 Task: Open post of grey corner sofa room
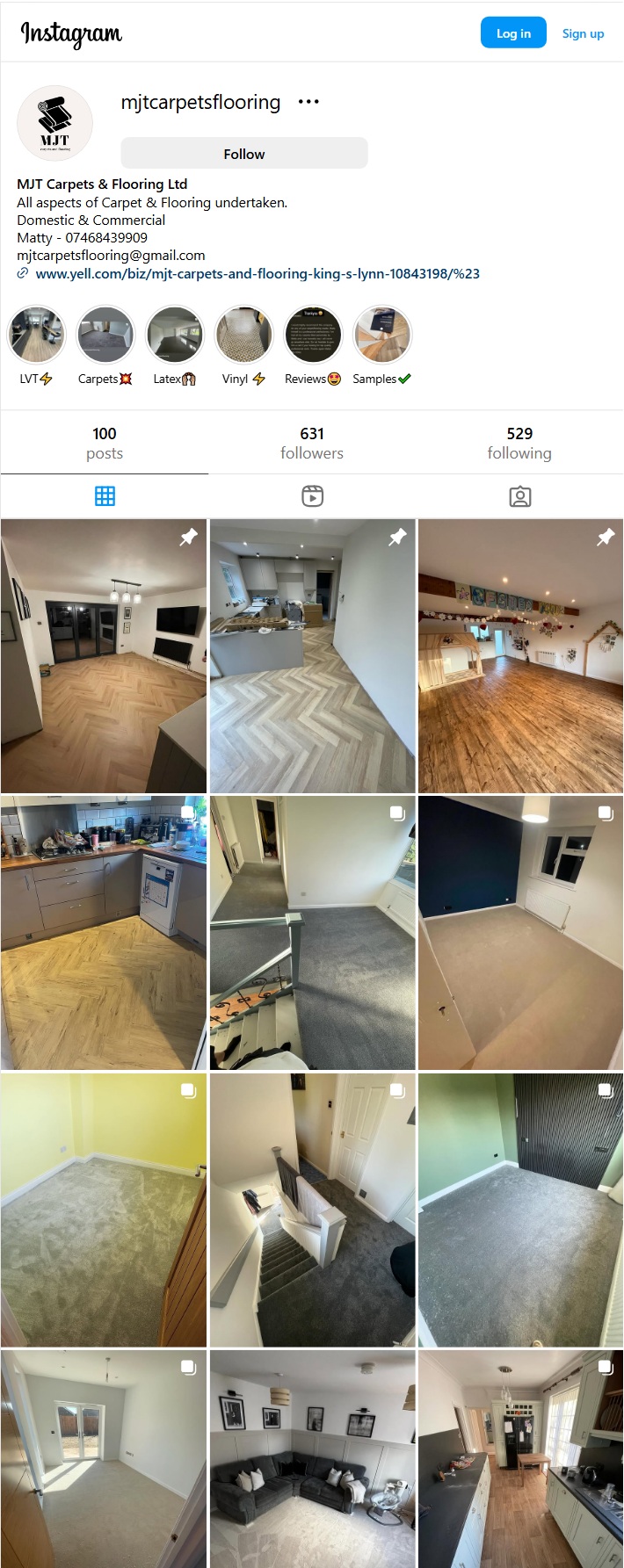coord(312,1458)
